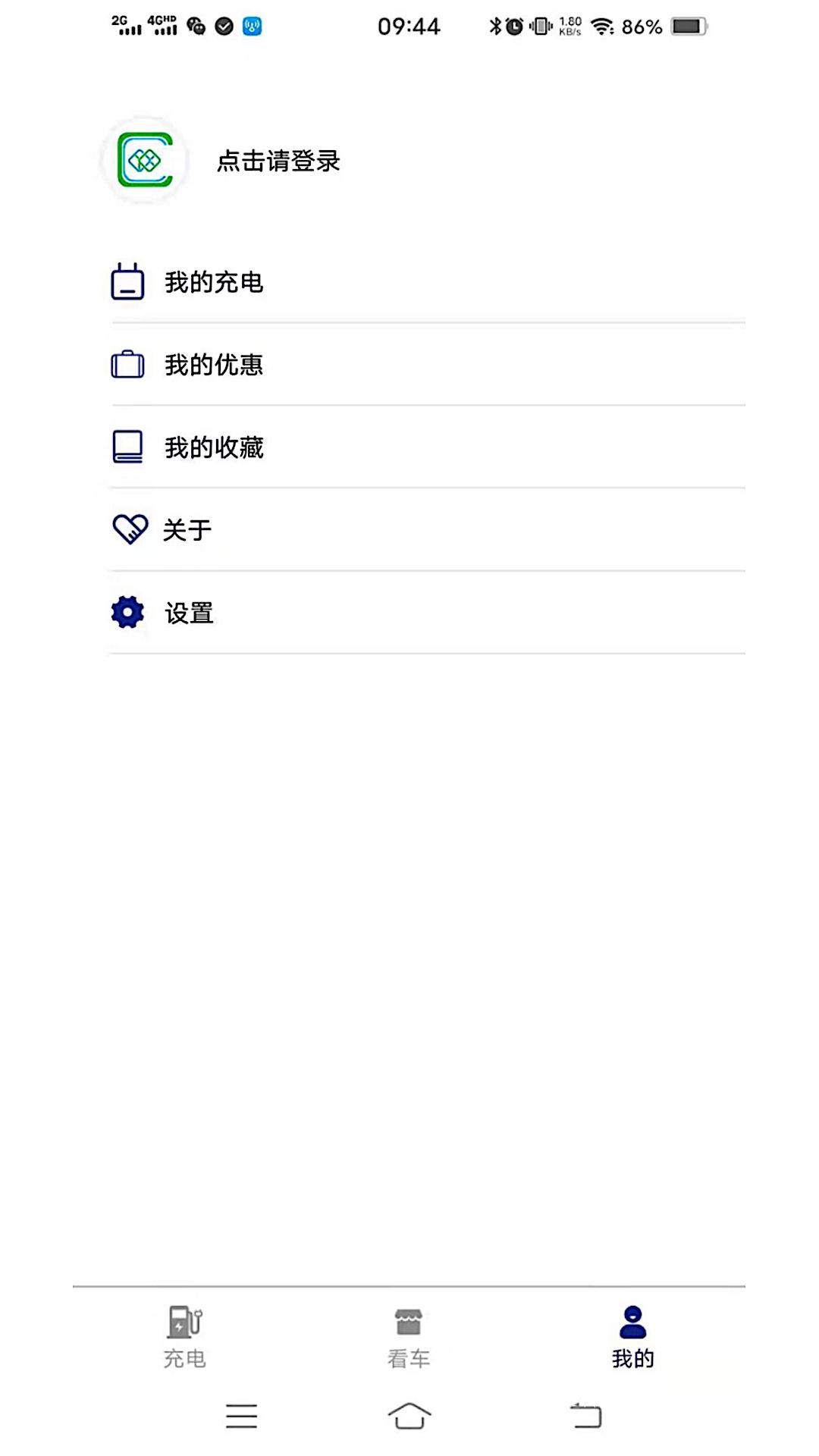Tap the 点击请登录 login prompt

pos(278,162)
